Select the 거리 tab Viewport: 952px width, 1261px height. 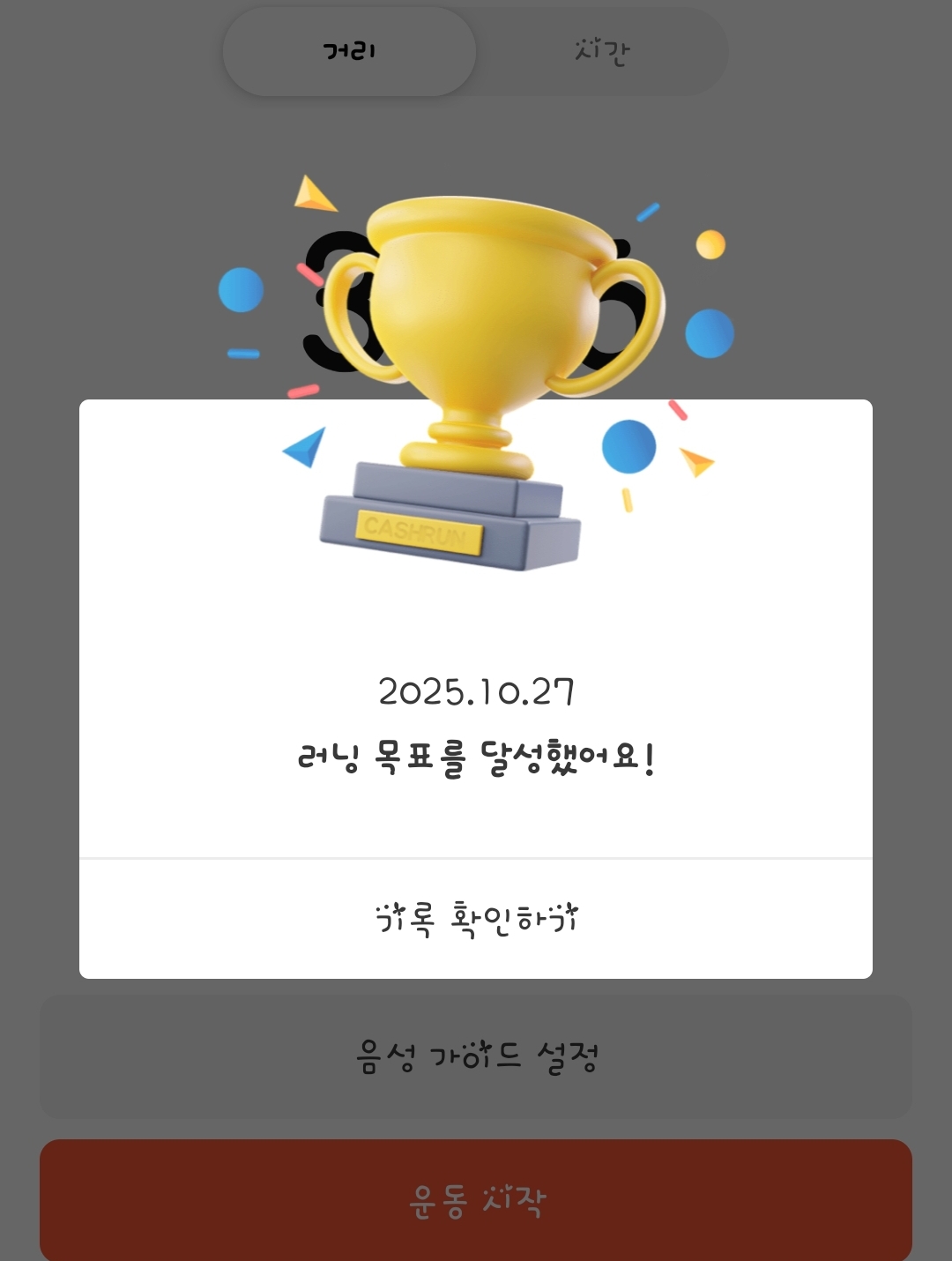pyautogui.click(x=349, y=51)
